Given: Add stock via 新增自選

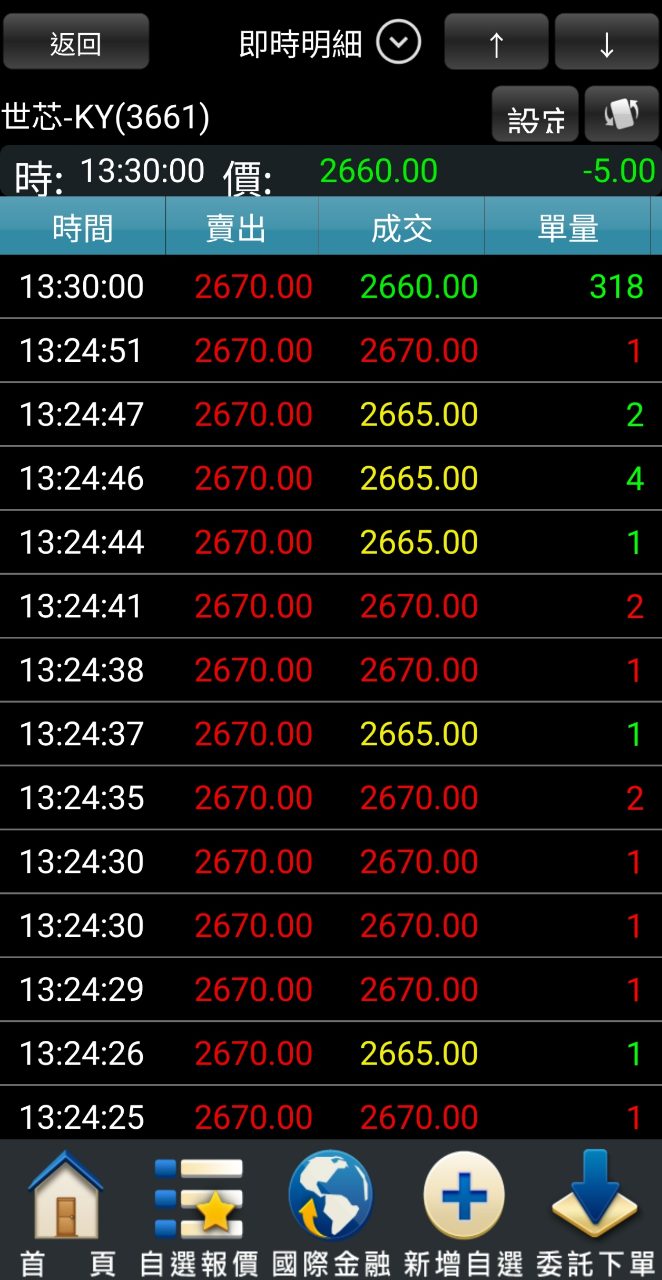Looking at the screenshot, I should click(464, 1212).
